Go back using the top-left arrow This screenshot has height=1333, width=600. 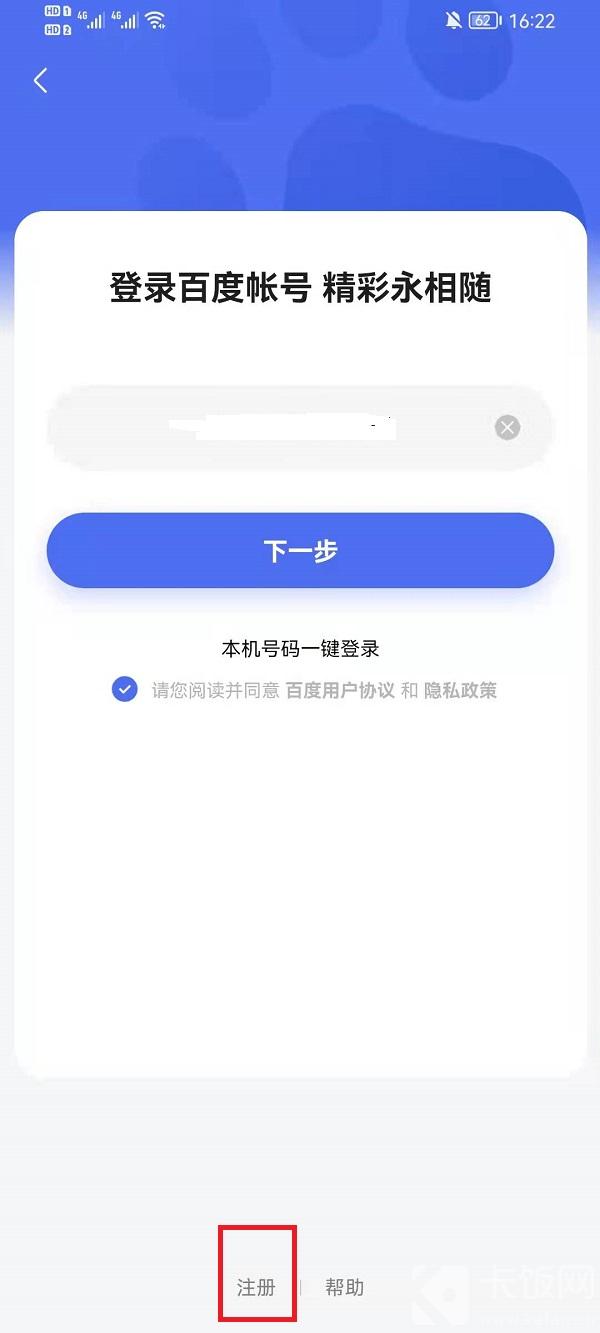point(41,81)
